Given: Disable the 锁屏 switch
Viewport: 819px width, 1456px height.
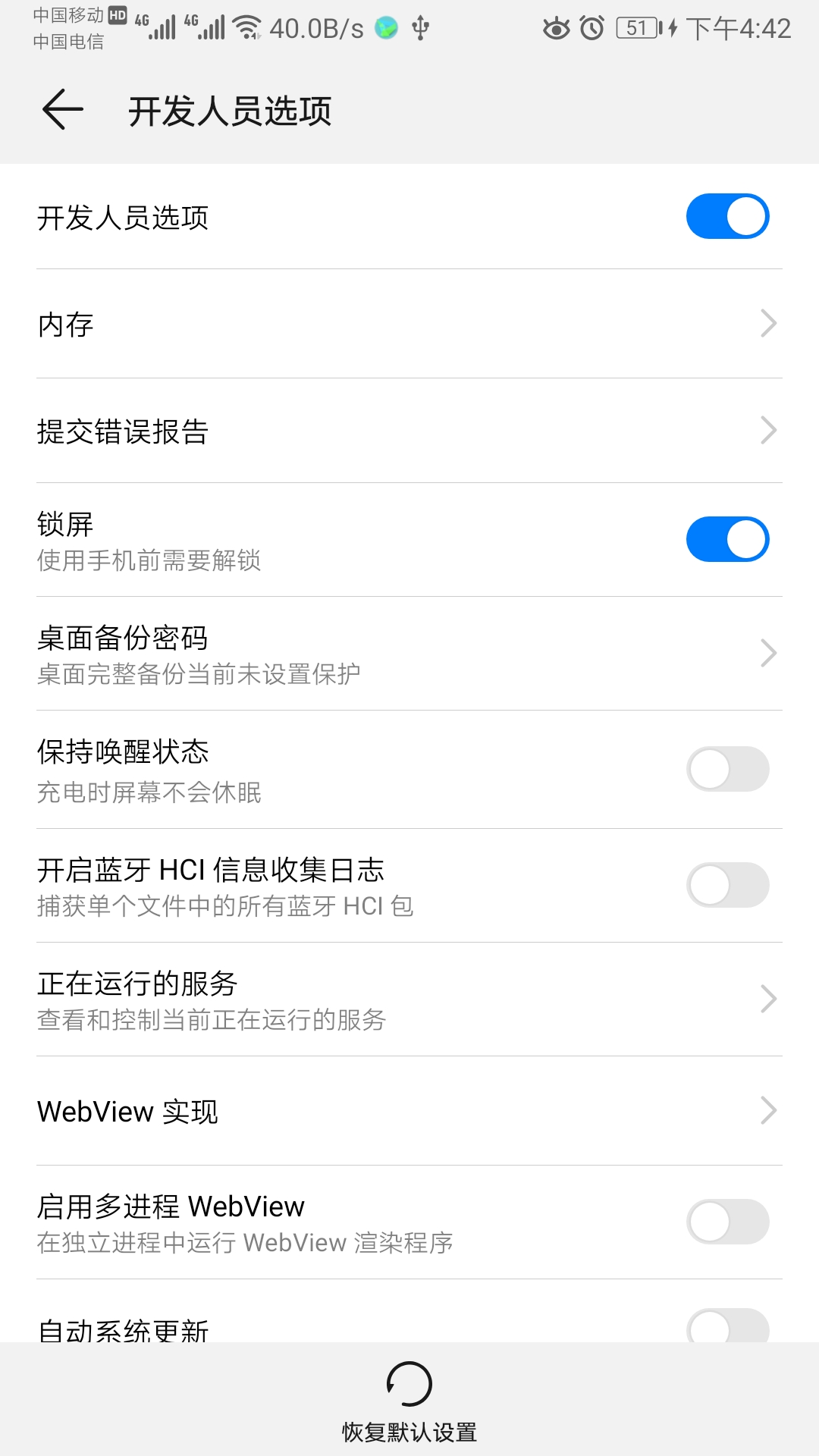Looking at the screenshot, I should point(727,539).
